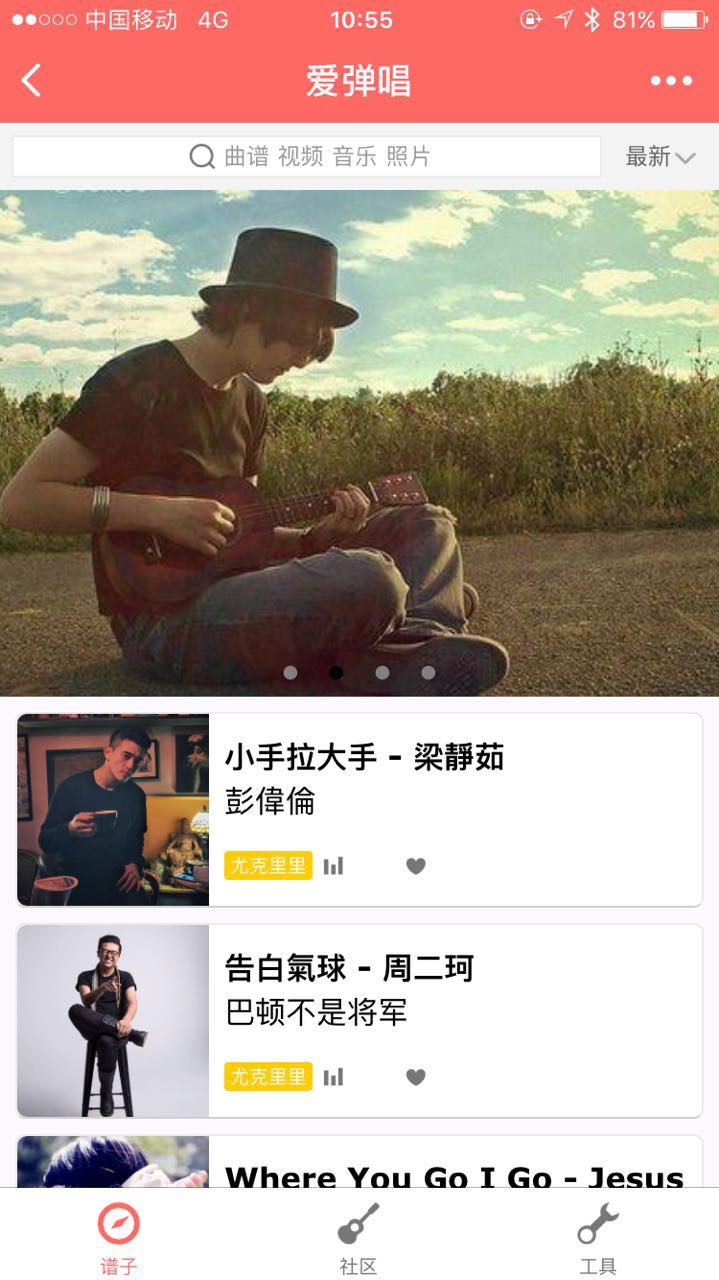Like the 告白氣球 song
719x1280 pixels.
point(416,1077)
